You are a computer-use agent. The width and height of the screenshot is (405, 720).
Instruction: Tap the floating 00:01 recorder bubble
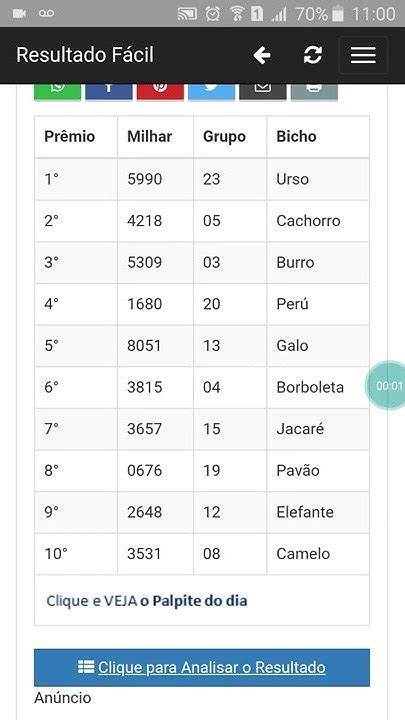(388, 385)
